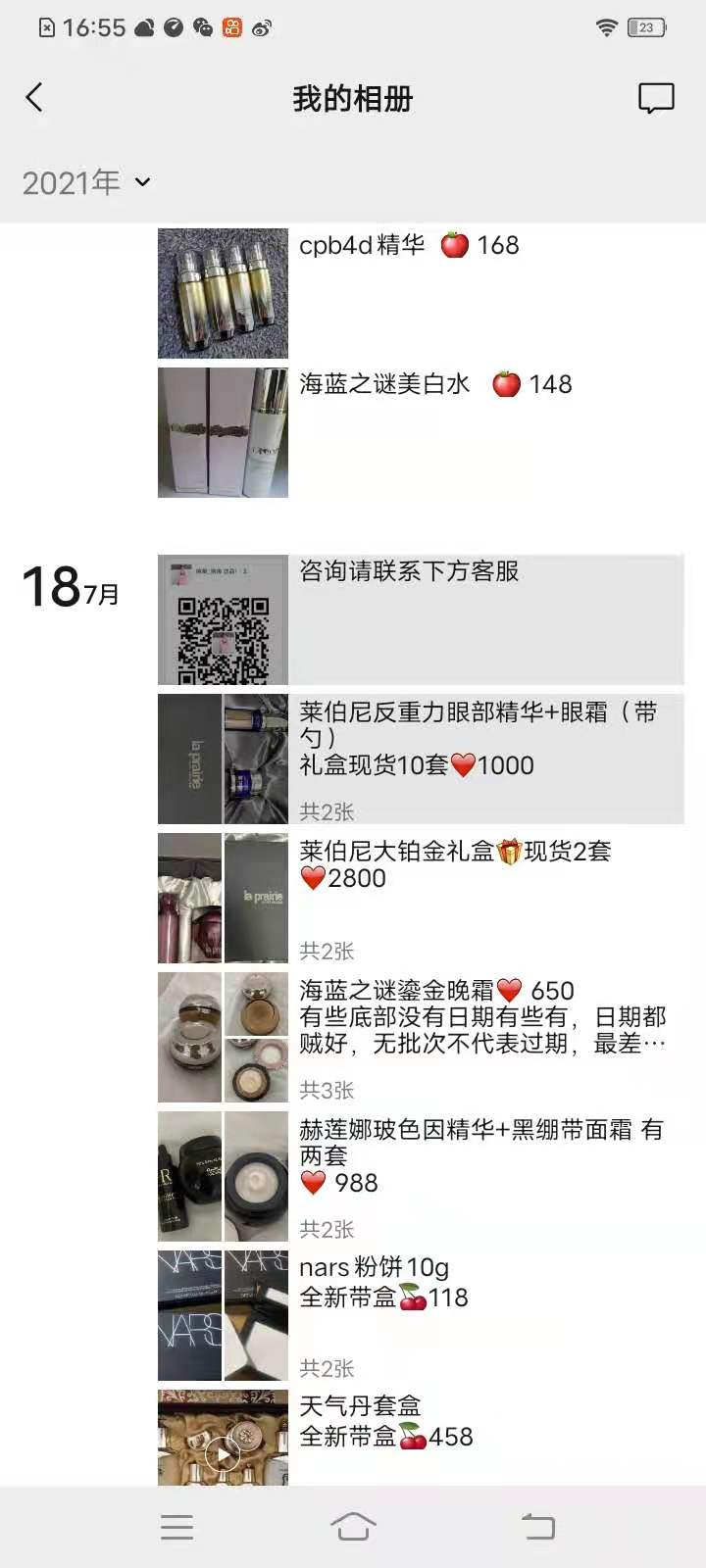
Task: Open system recent apps menu
Action: point(176,1526)
